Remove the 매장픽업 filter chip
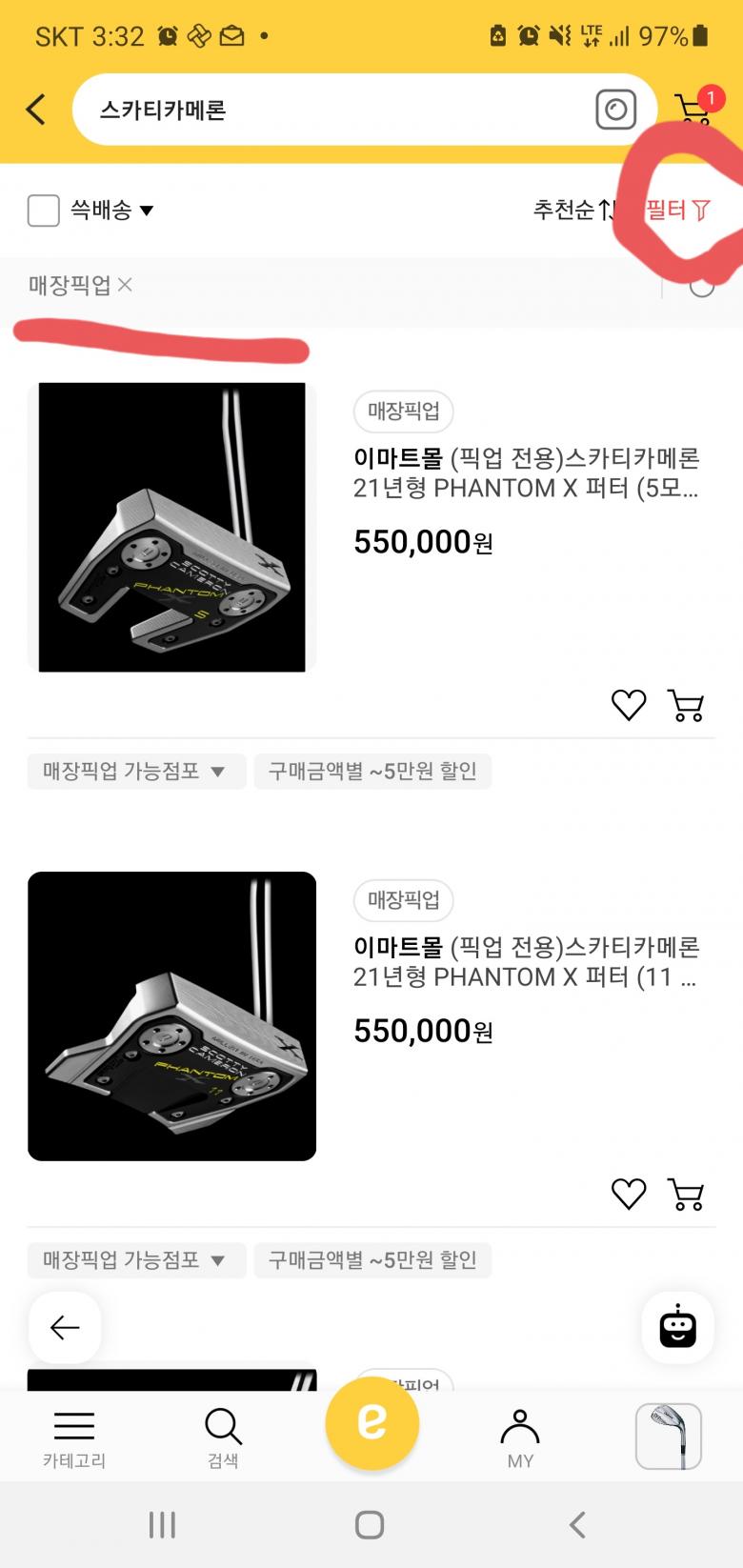The image size is (743, 1568). pyautogui.click(x=125, y=285)
